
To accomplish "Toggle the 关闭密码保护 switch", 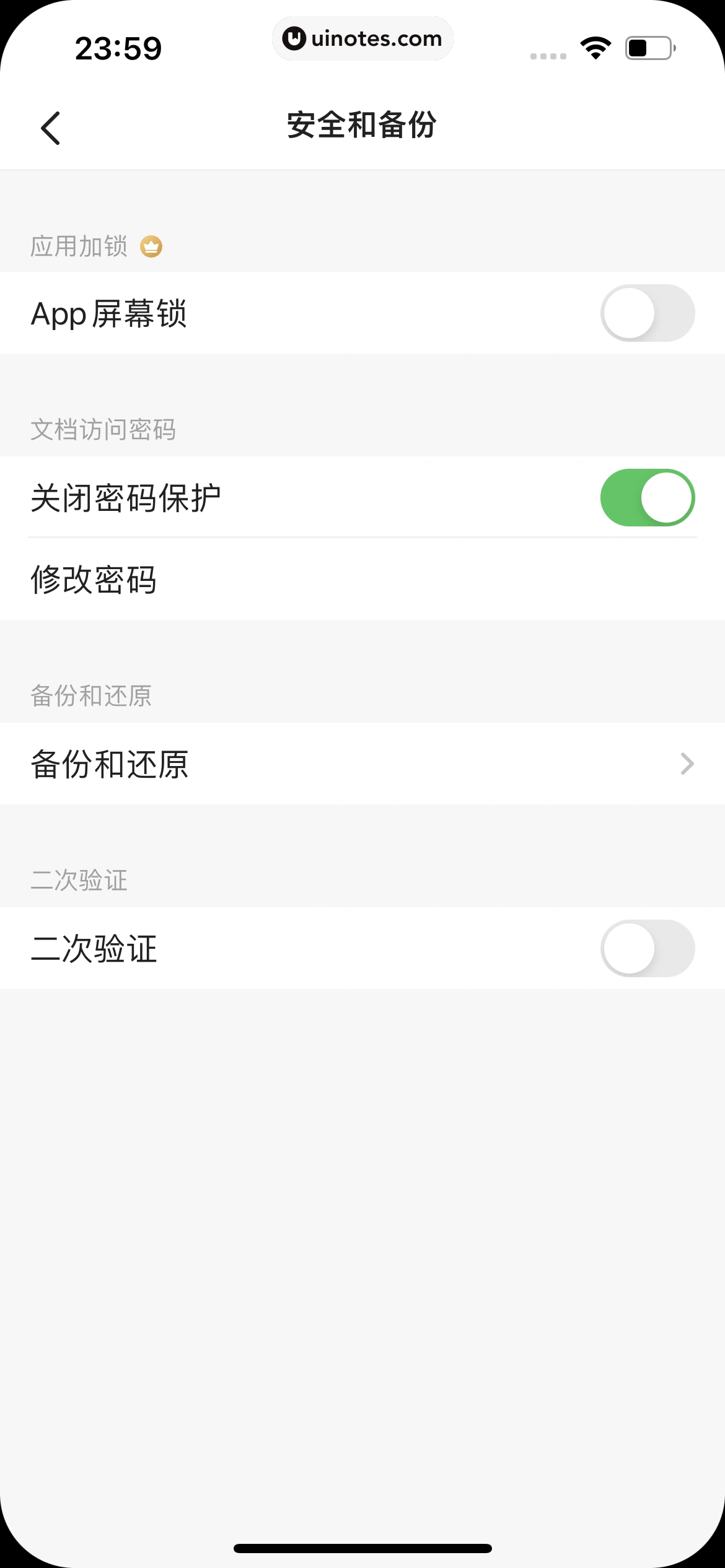I will click(x=647, y=498).
